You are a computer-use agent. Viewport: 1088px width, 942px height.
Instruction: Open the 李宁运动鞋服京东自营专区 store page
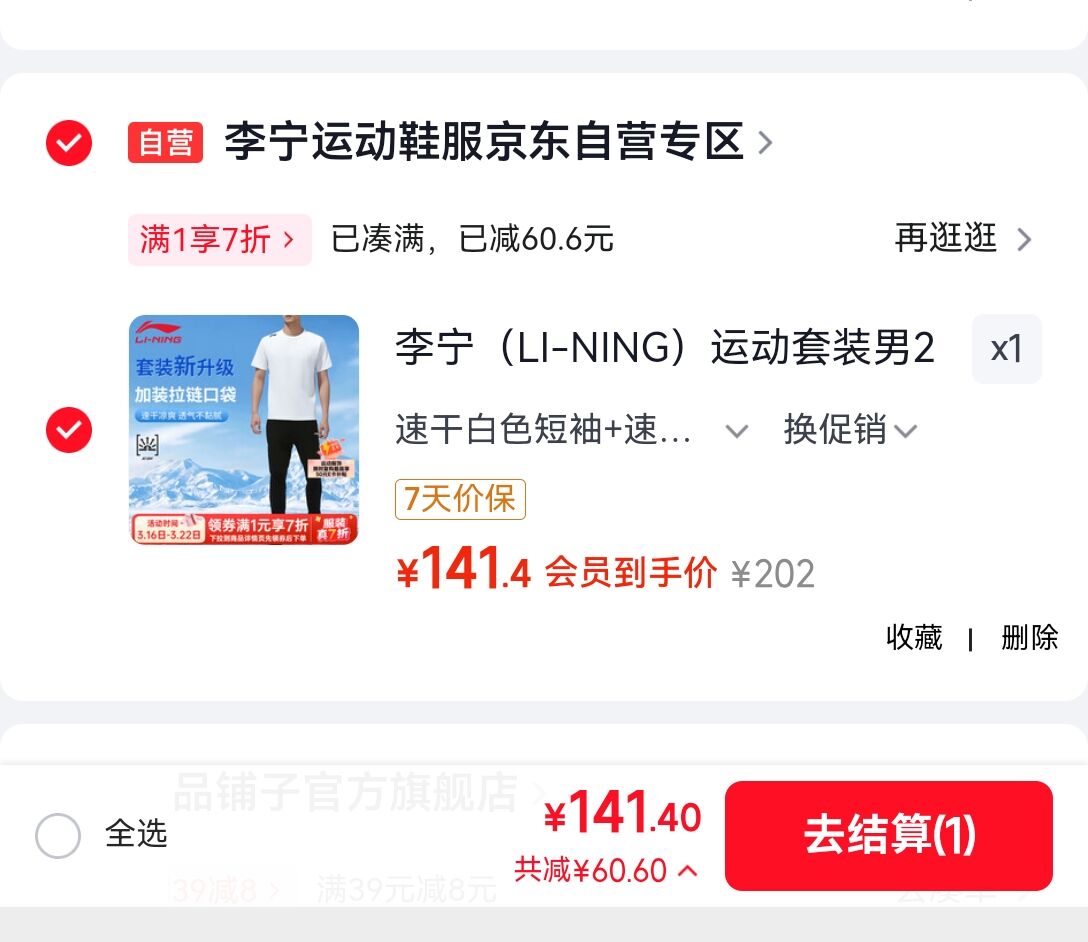[485, 142]
